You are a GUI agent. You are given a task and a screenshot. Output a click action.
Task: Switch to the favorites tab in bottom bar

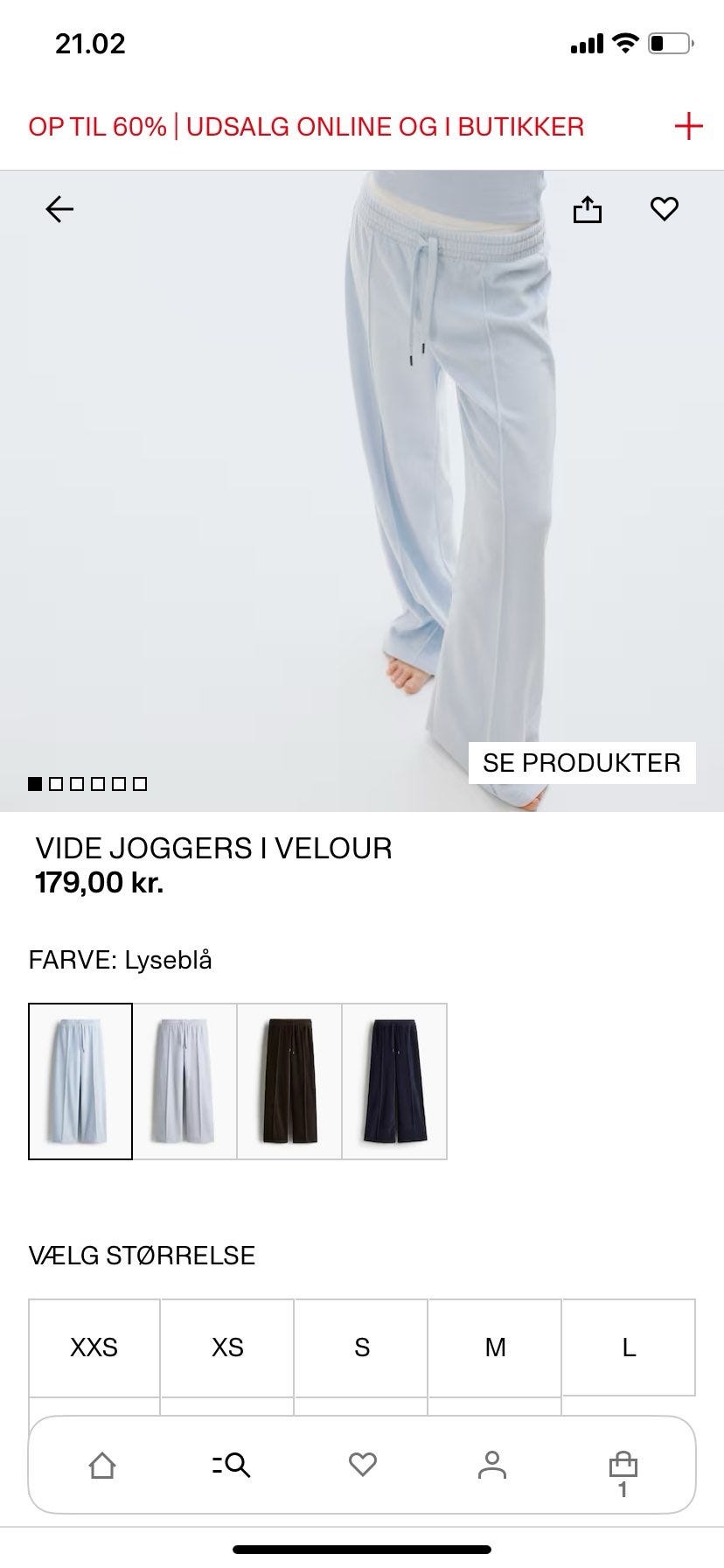click(x=362, y=1465)
